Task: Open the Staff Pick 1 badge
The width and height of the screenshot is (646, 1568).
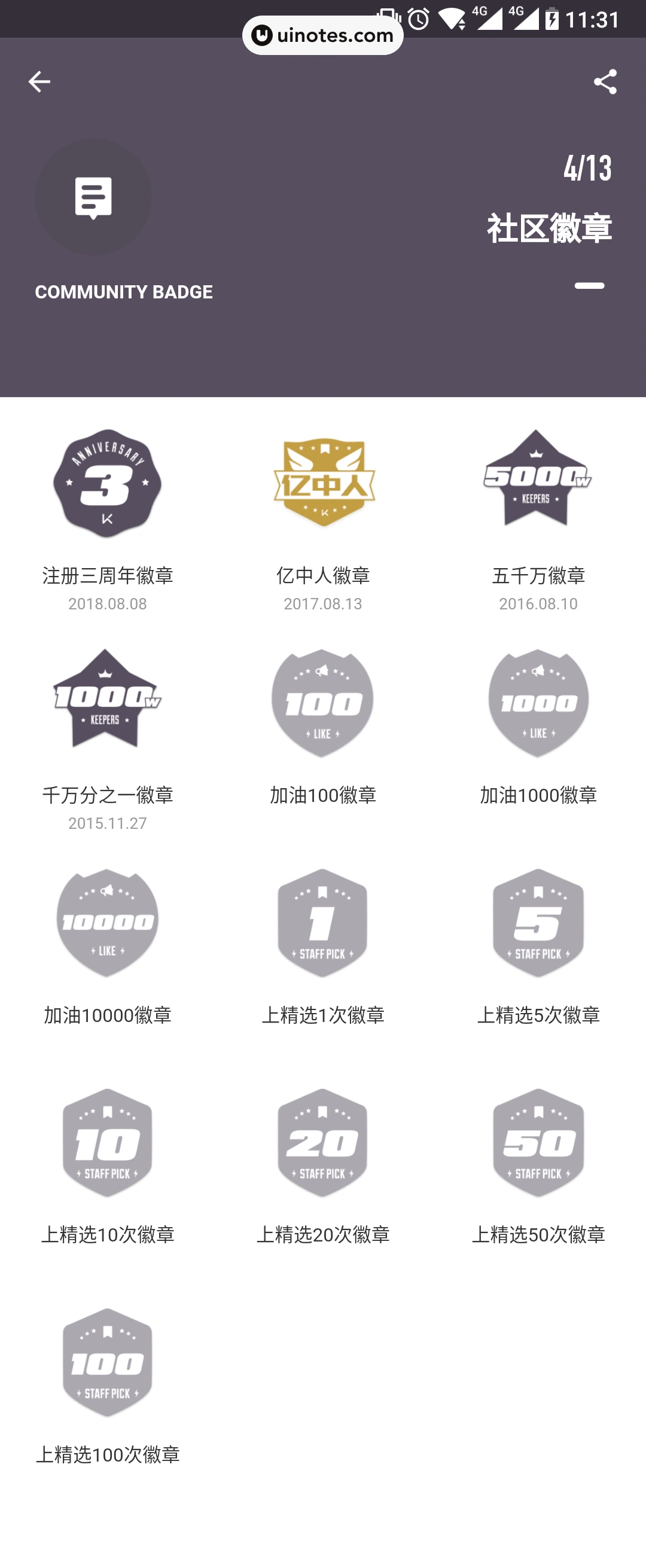Action: coord(322,922)
